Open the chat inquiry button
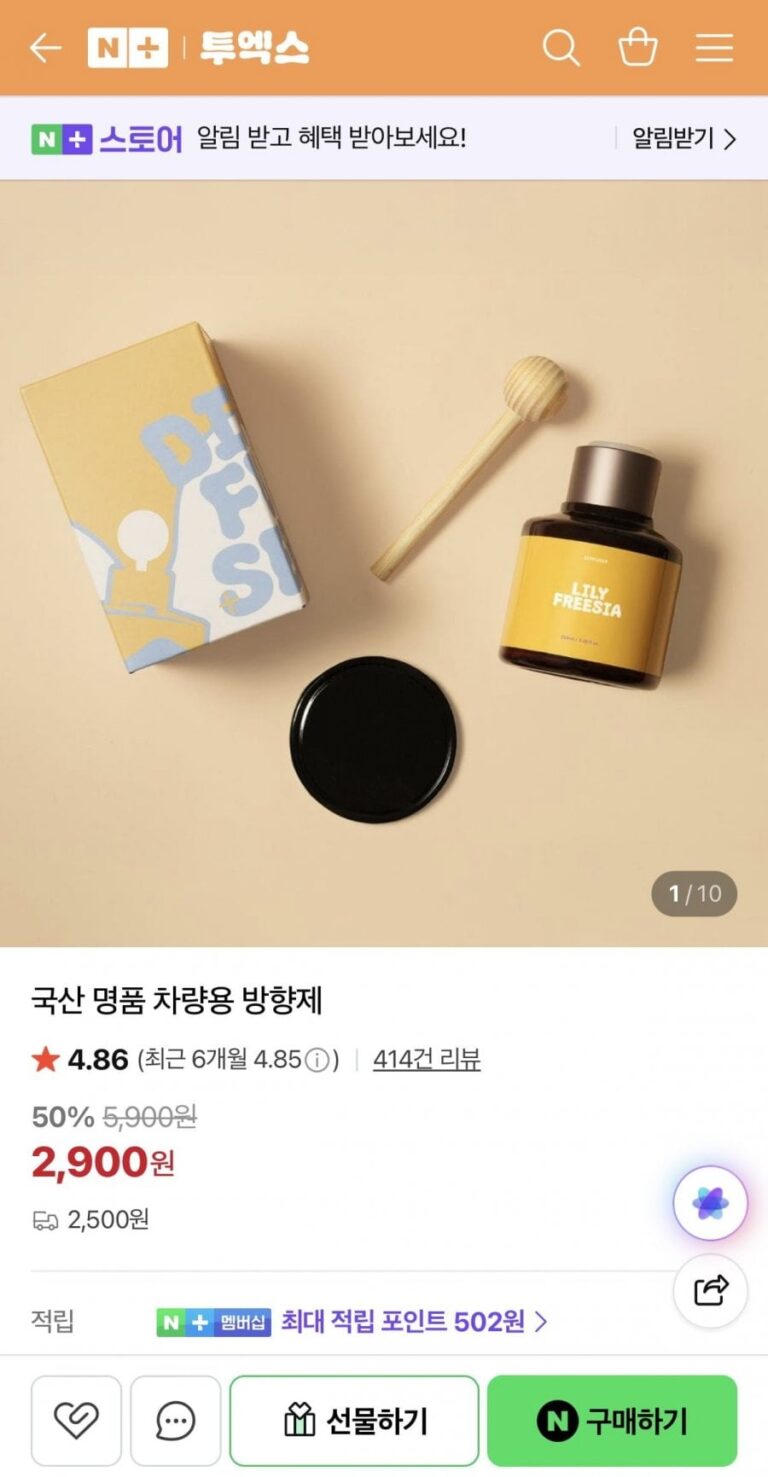Screen dimensions: 768x1477 tap(176, 1421)
